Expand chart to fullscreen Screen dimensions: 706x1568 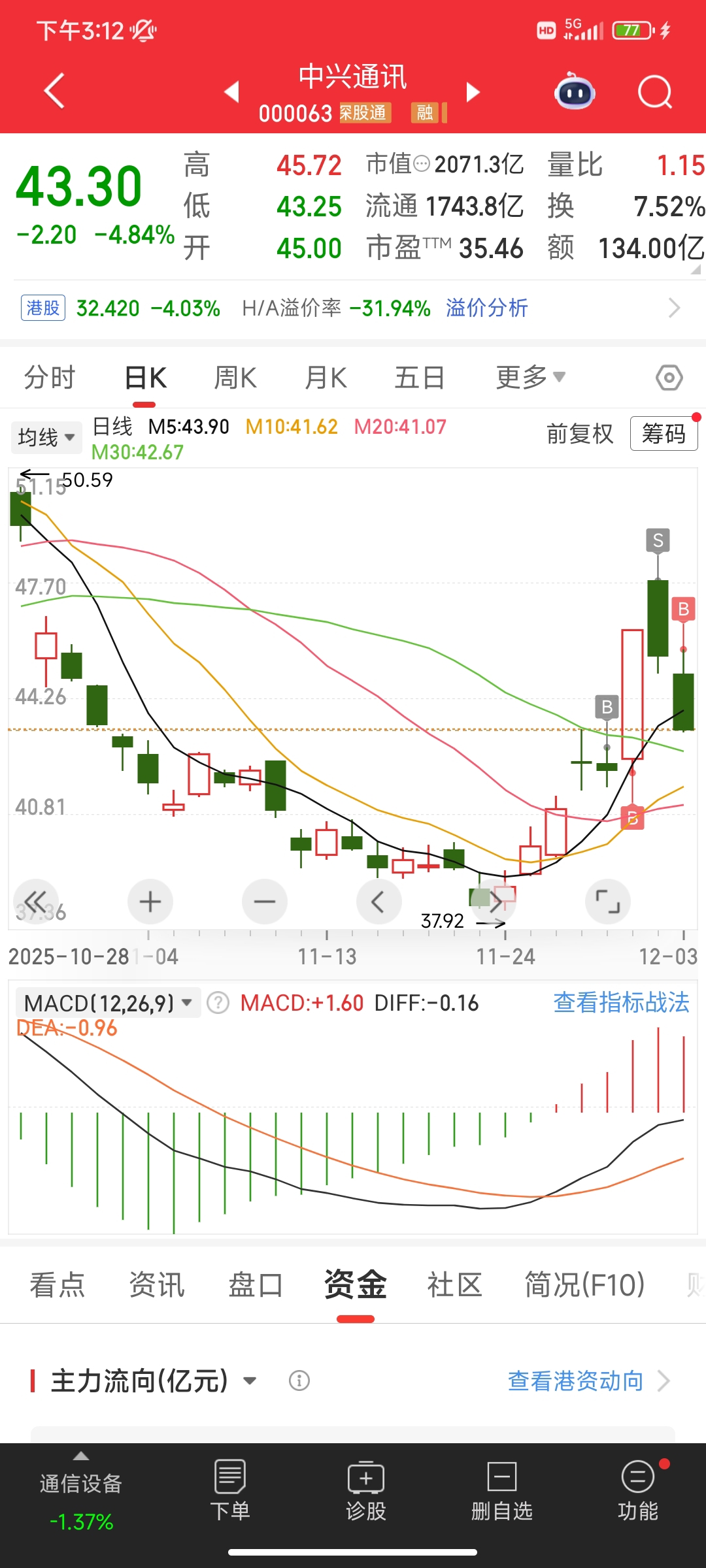pyautogui.click(x=608, y=902)
